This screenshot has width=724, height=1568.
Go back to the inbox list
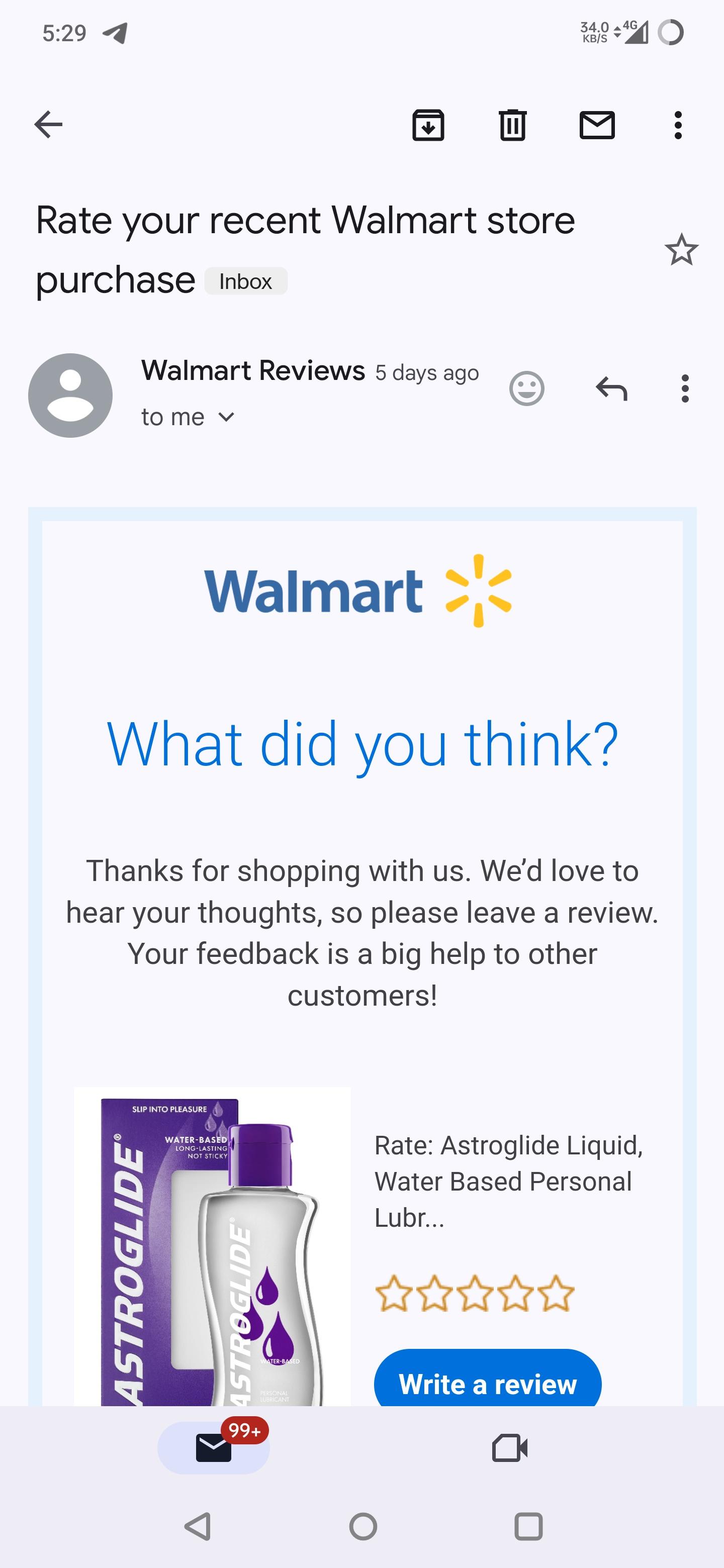[49, 125]
